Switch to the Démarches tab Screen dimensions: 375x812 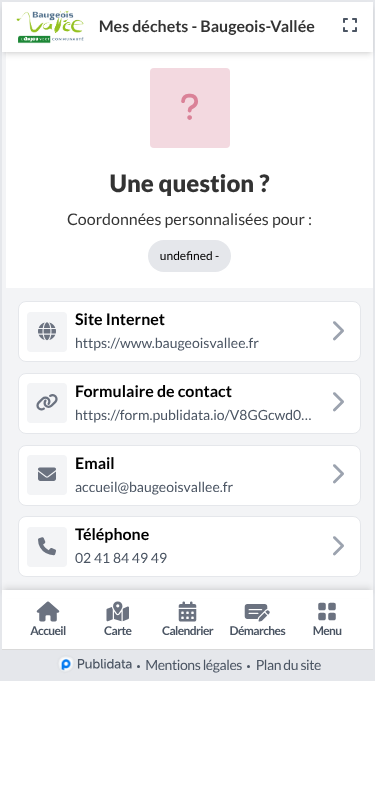[257, 619]
